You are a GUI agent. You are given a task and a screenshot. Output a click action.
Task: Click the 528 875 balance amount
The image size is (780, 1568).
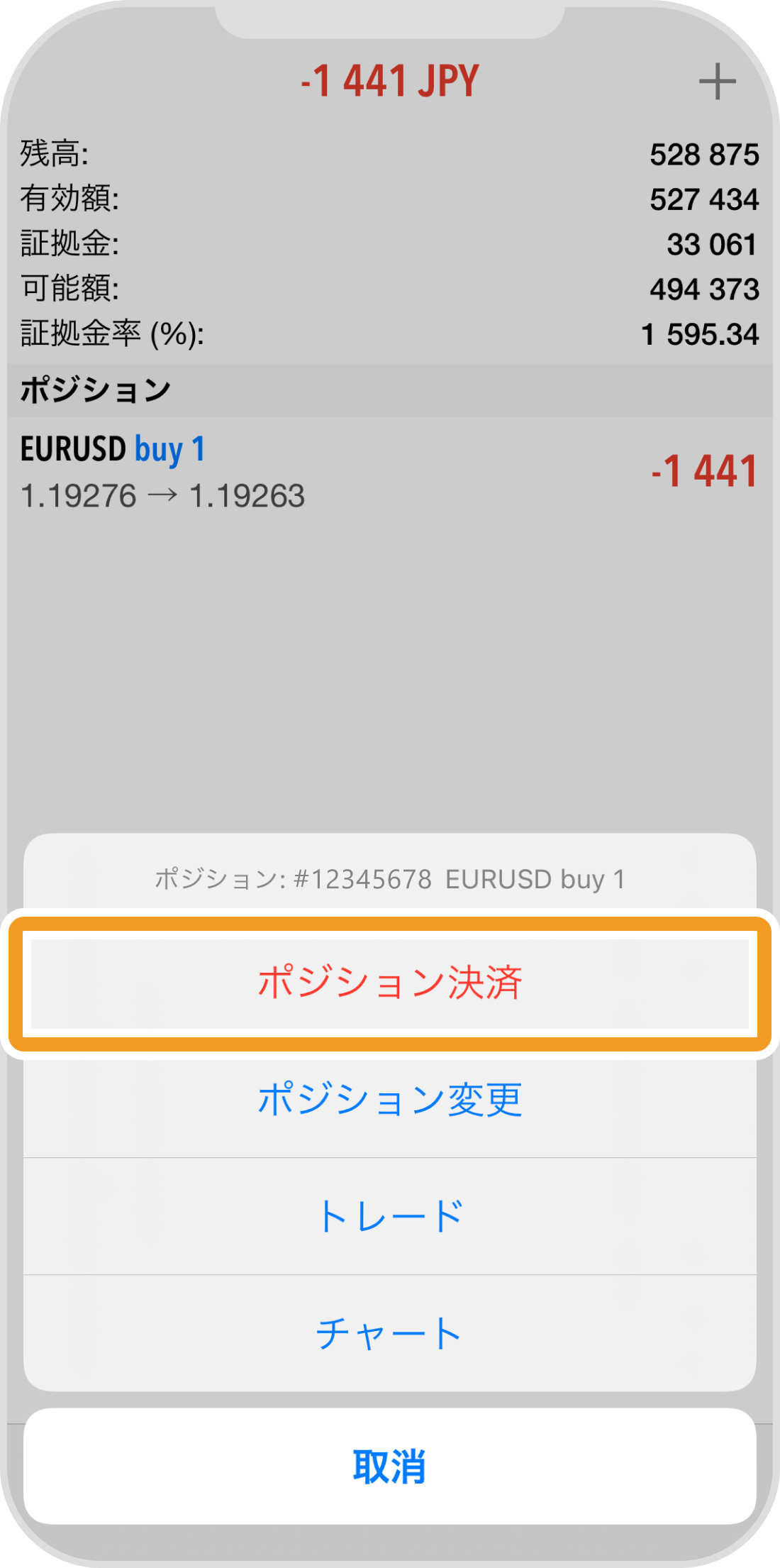[704, 153]
